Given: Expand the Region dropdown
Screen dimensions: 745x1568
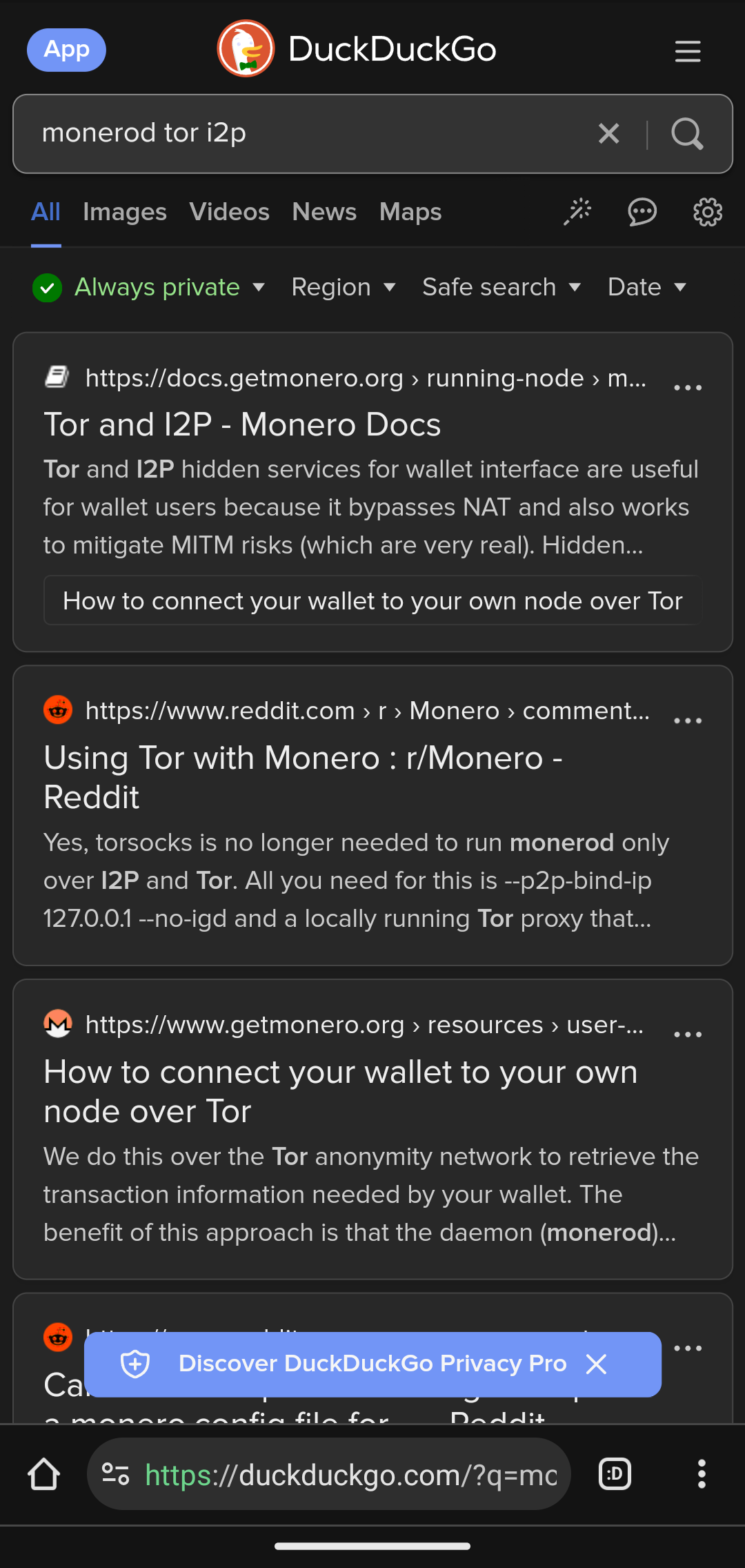Looking at the screenshot, I should (343, 287).
